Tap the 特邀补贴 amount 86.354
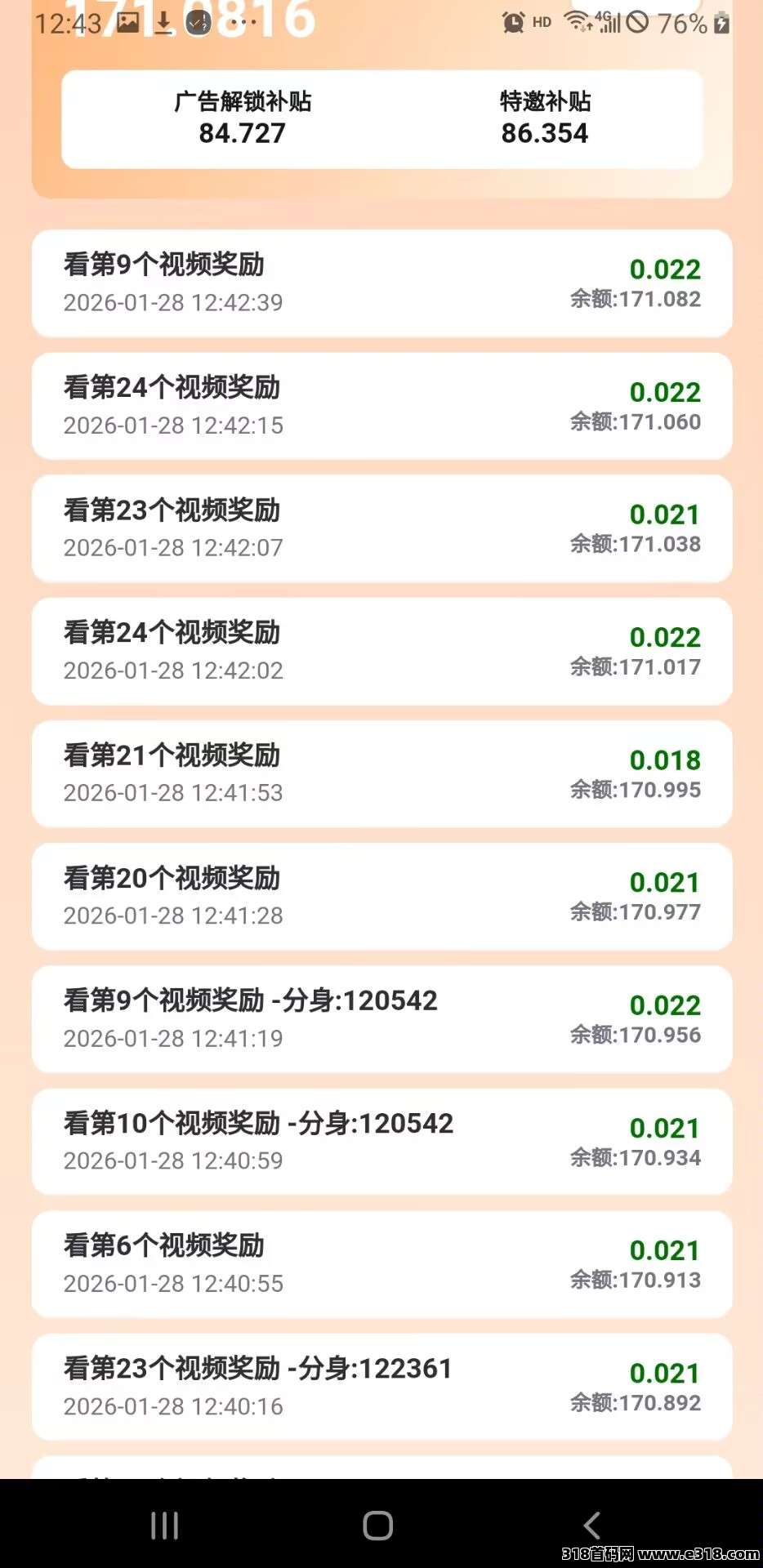 tap(545, 133)
